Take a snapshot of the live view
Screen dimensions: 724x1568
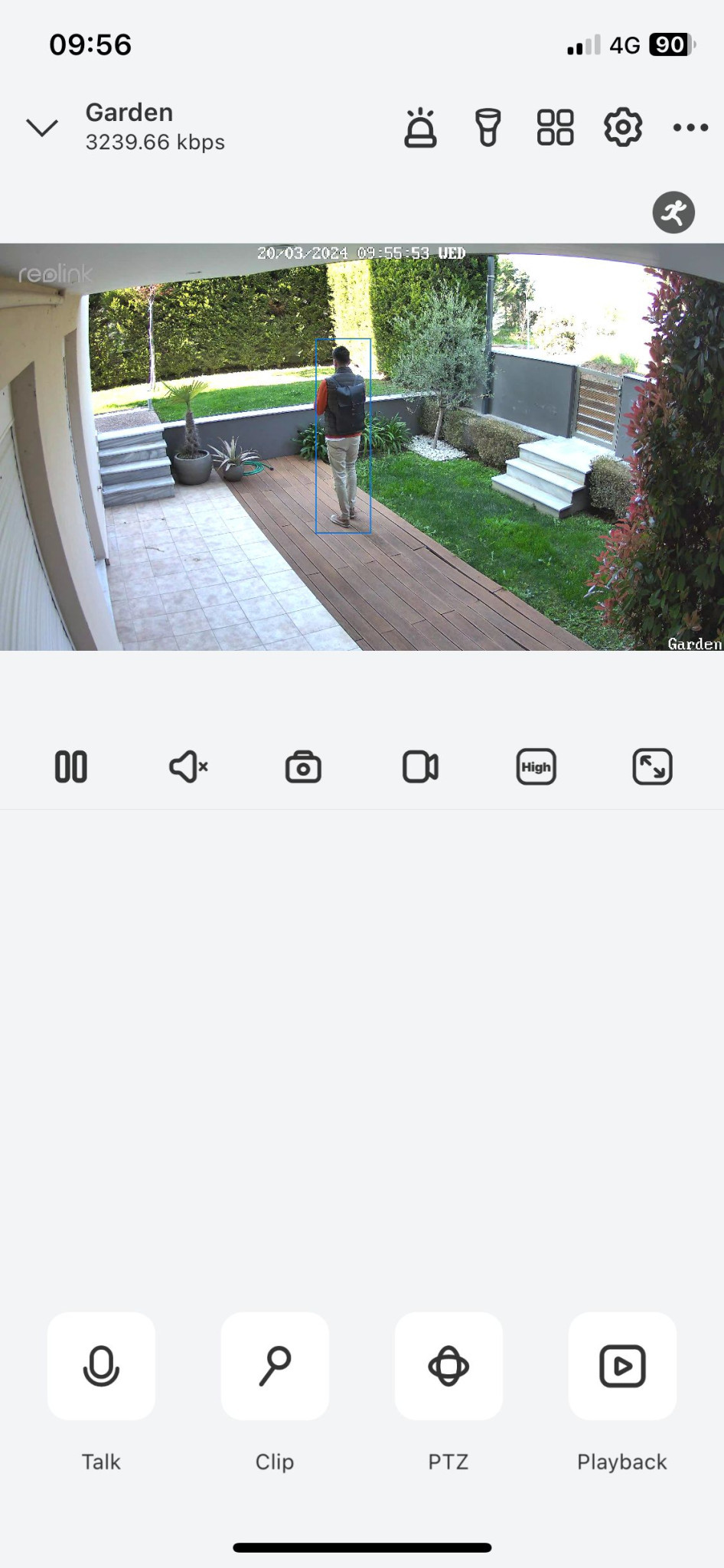pos(303,766)
